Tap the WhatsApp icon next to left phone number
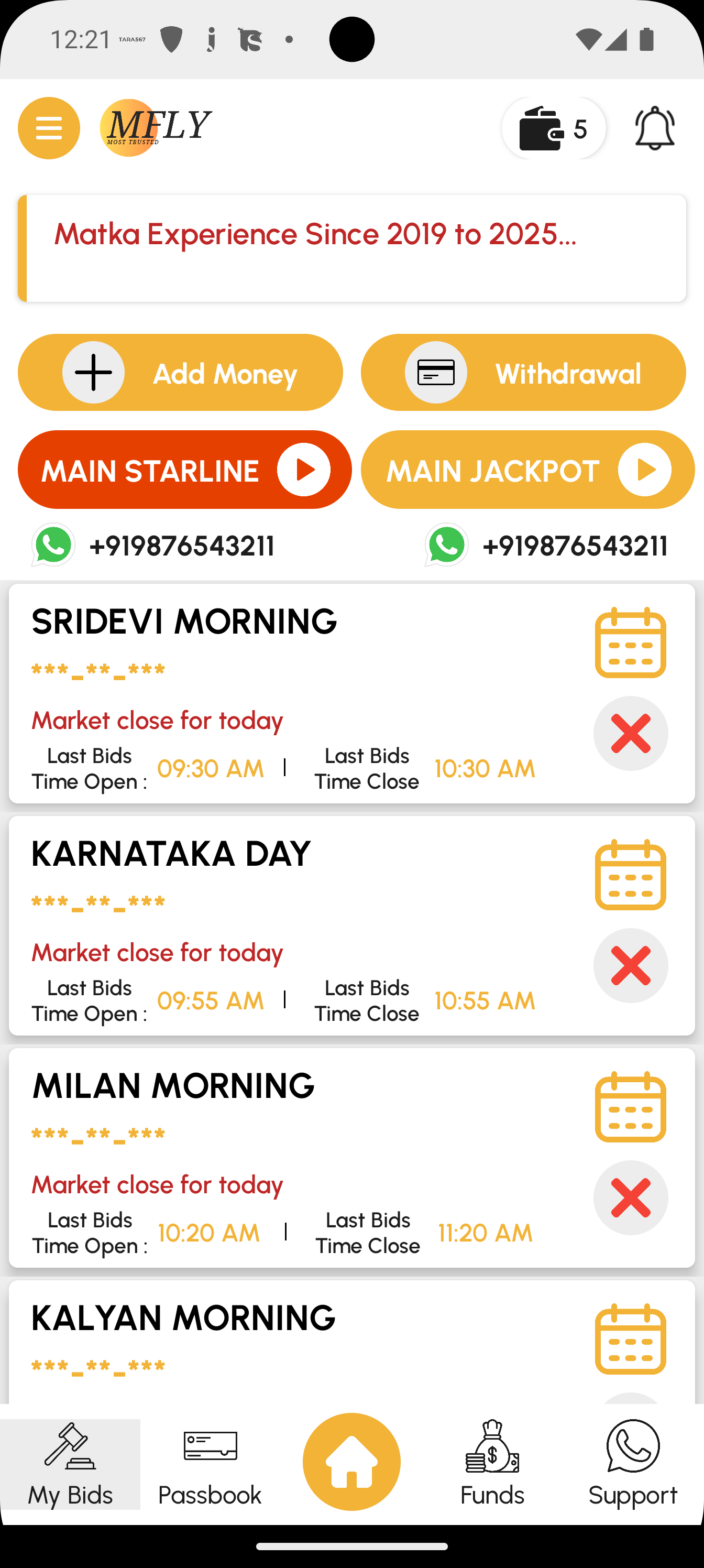Image resolution: width=704 pixels, height=1568 pixels. click(53, 546)
